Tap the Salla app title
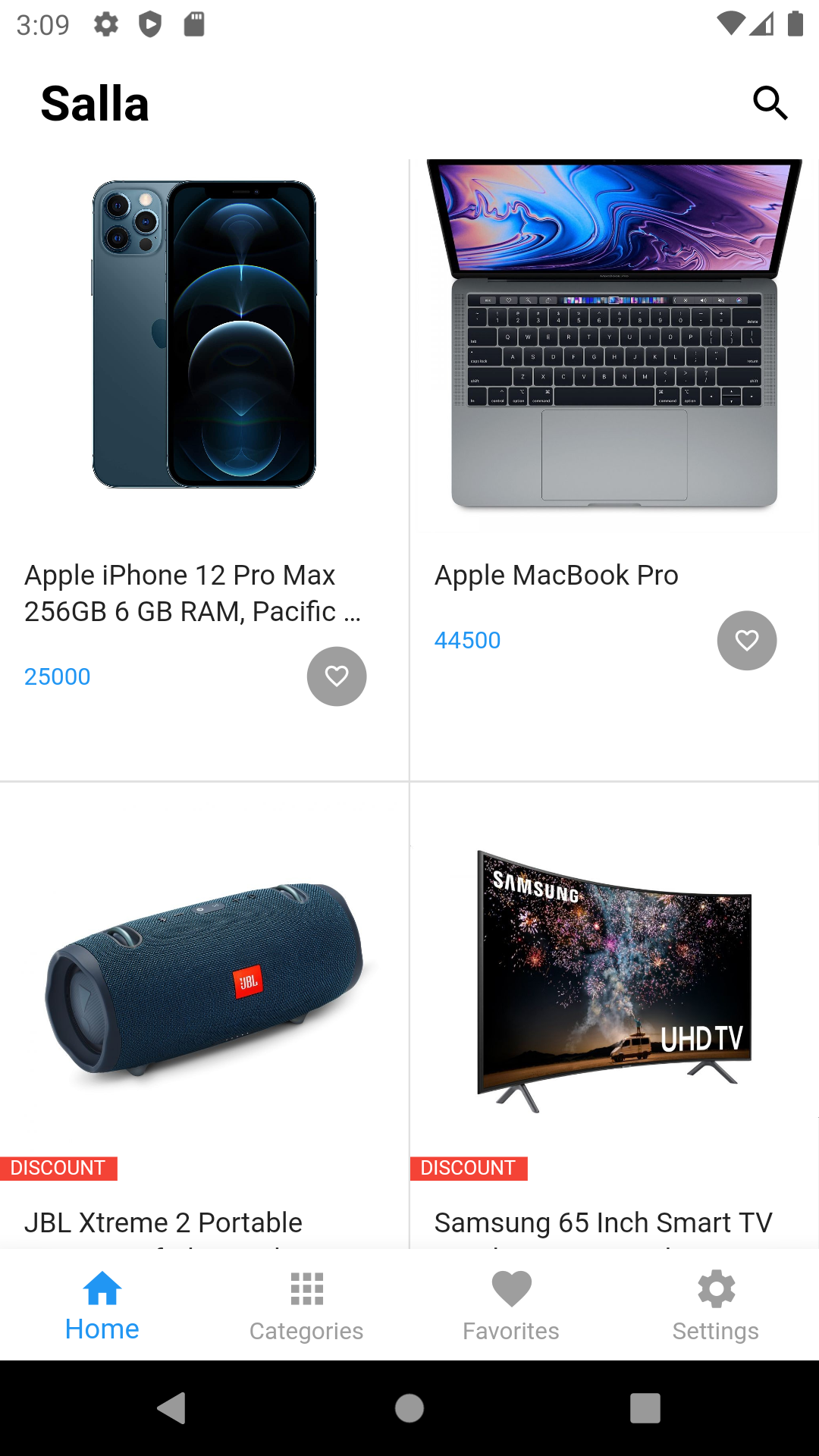 point(93,102)
